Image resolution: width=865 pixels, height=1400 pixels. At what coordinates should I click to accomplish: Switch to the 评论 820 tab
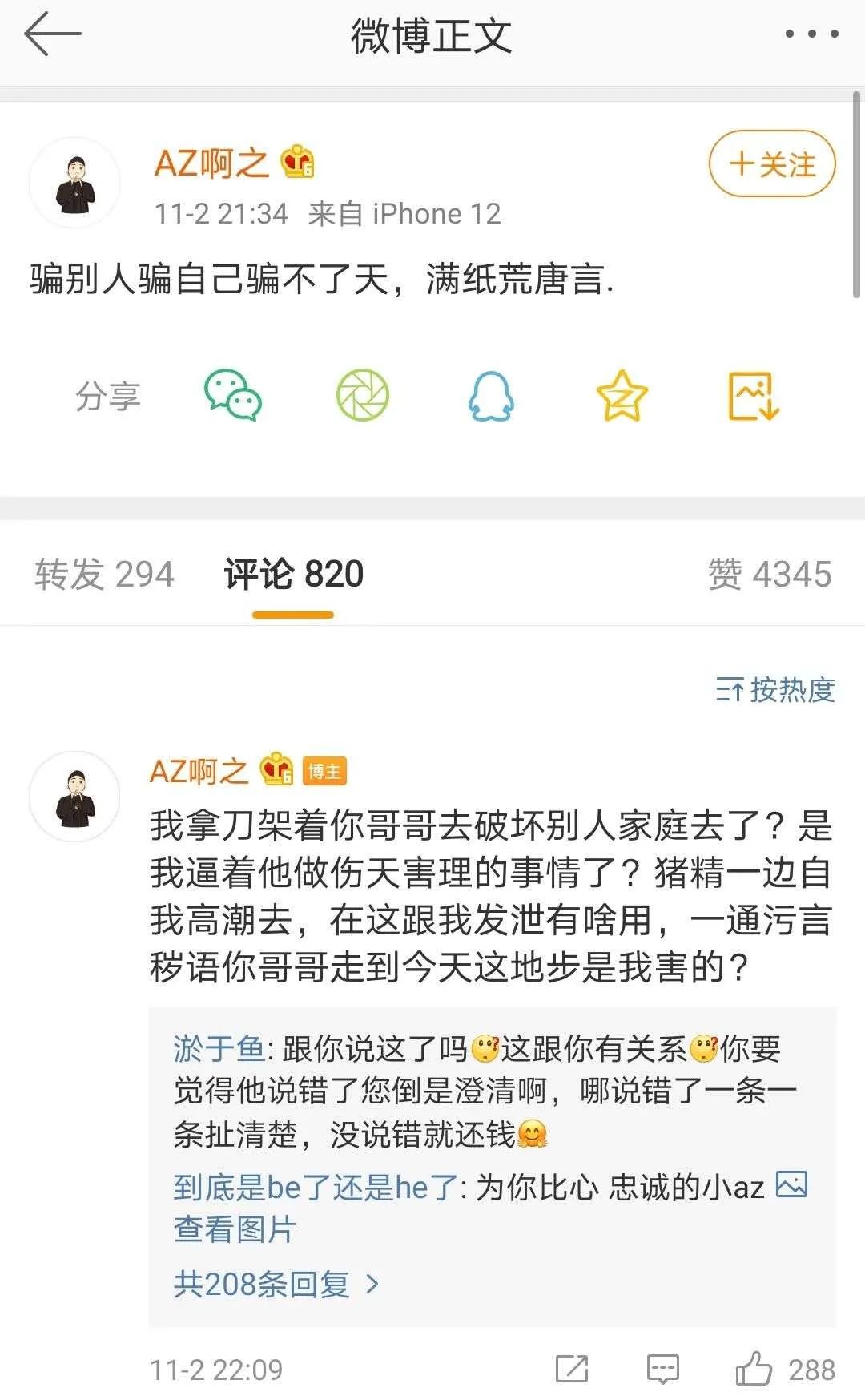[292, 573]
